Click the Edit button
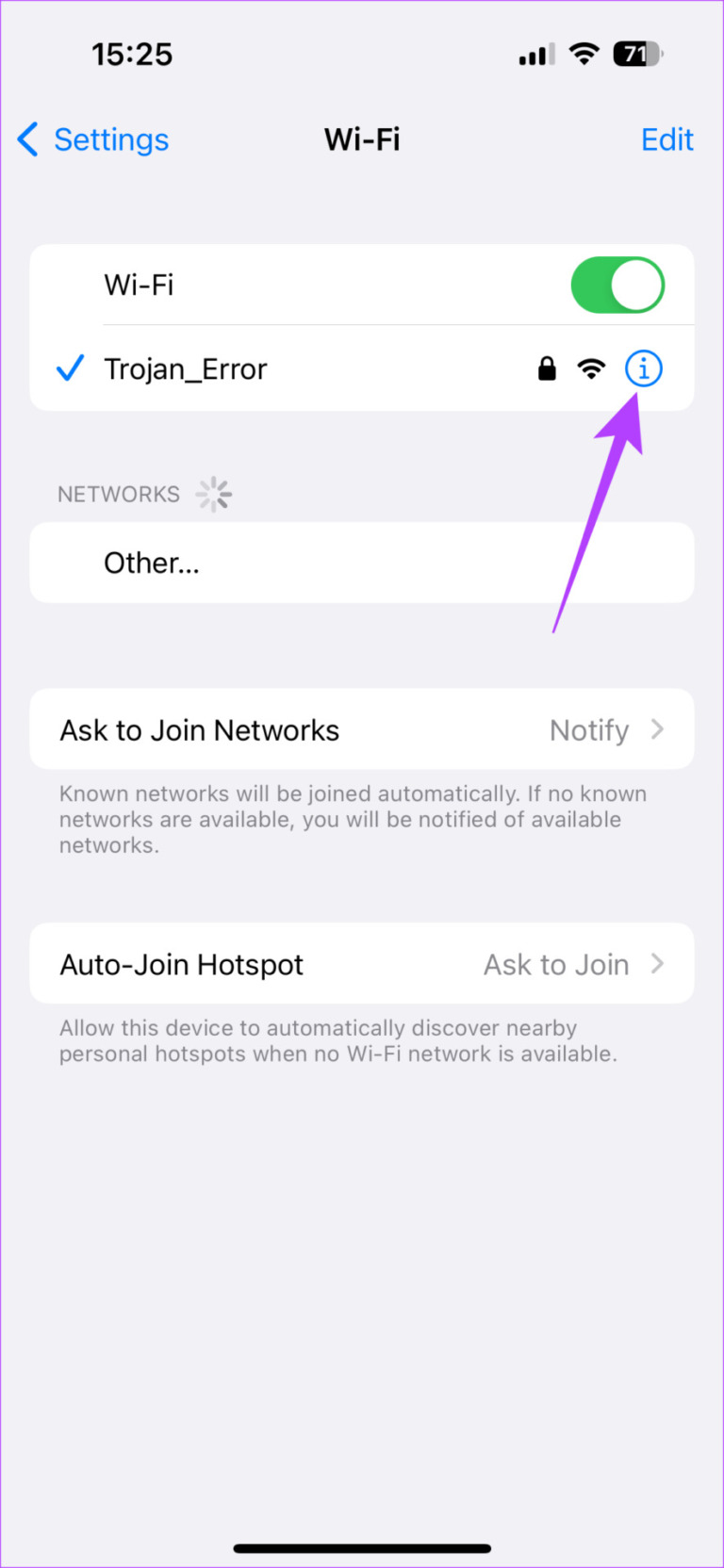Screen dimensions: 724x1568 [x=667, y=139]
